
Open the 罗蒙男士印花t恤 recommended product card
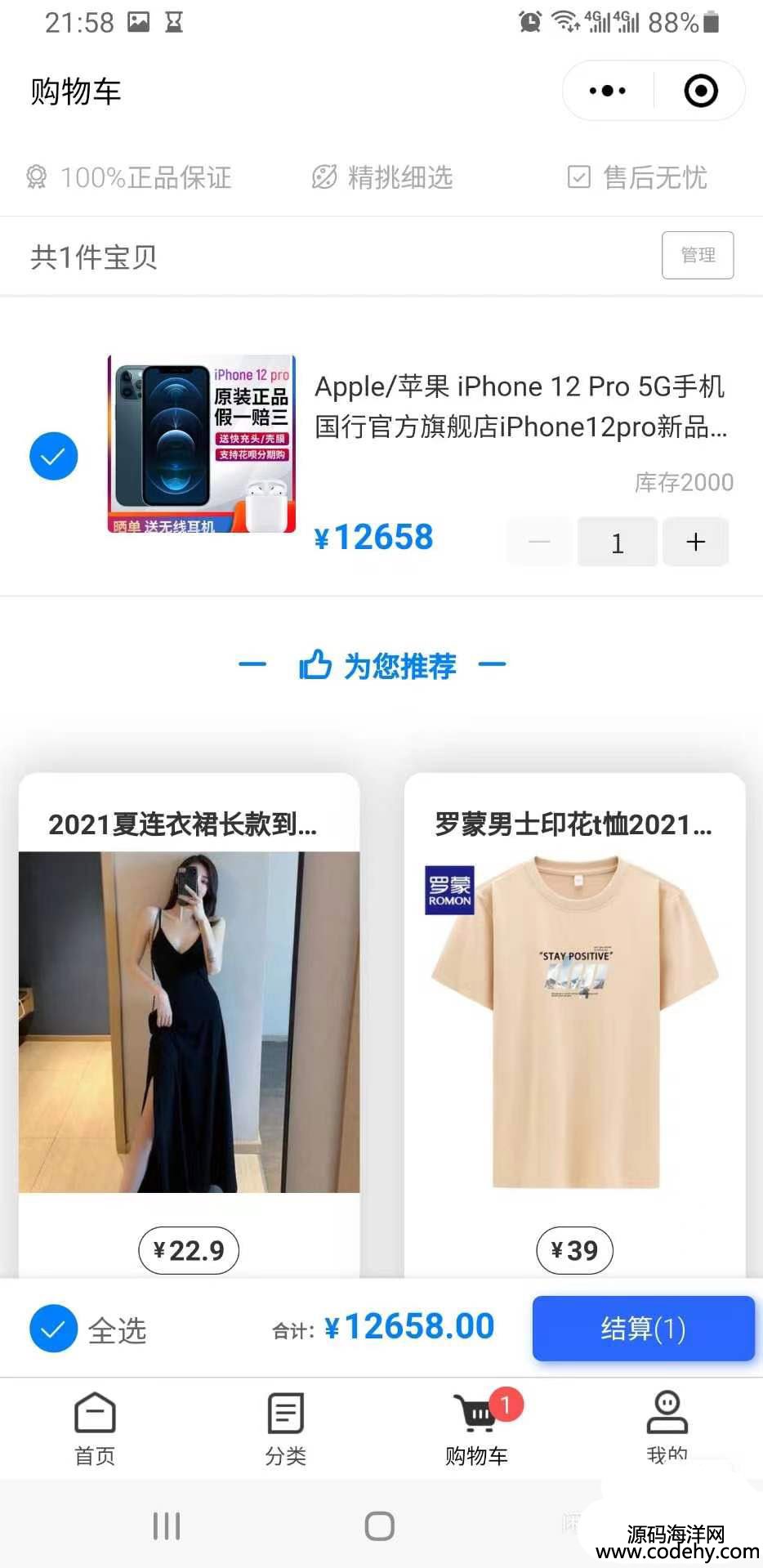(574, 1021)
